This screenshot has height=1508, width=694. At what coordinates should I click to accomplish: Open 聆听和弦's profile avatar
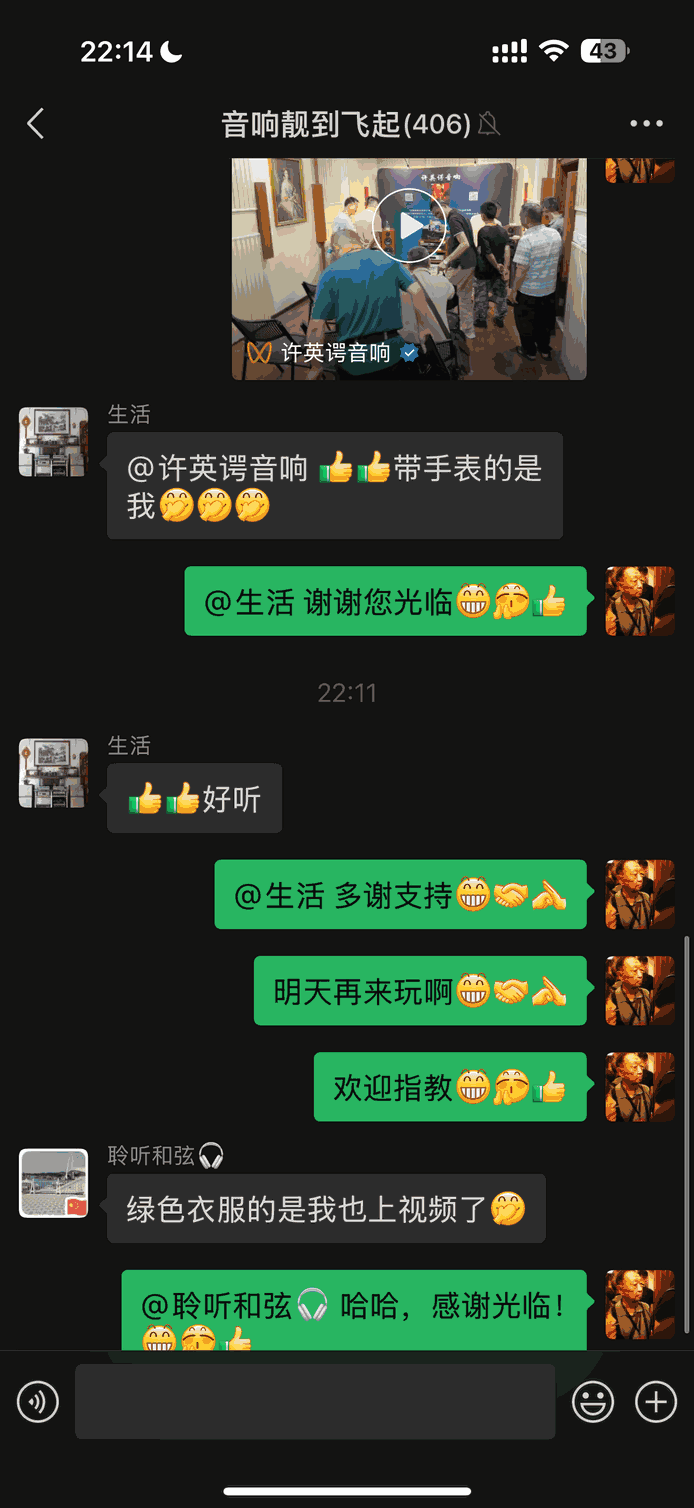[x=54, y=1183]
